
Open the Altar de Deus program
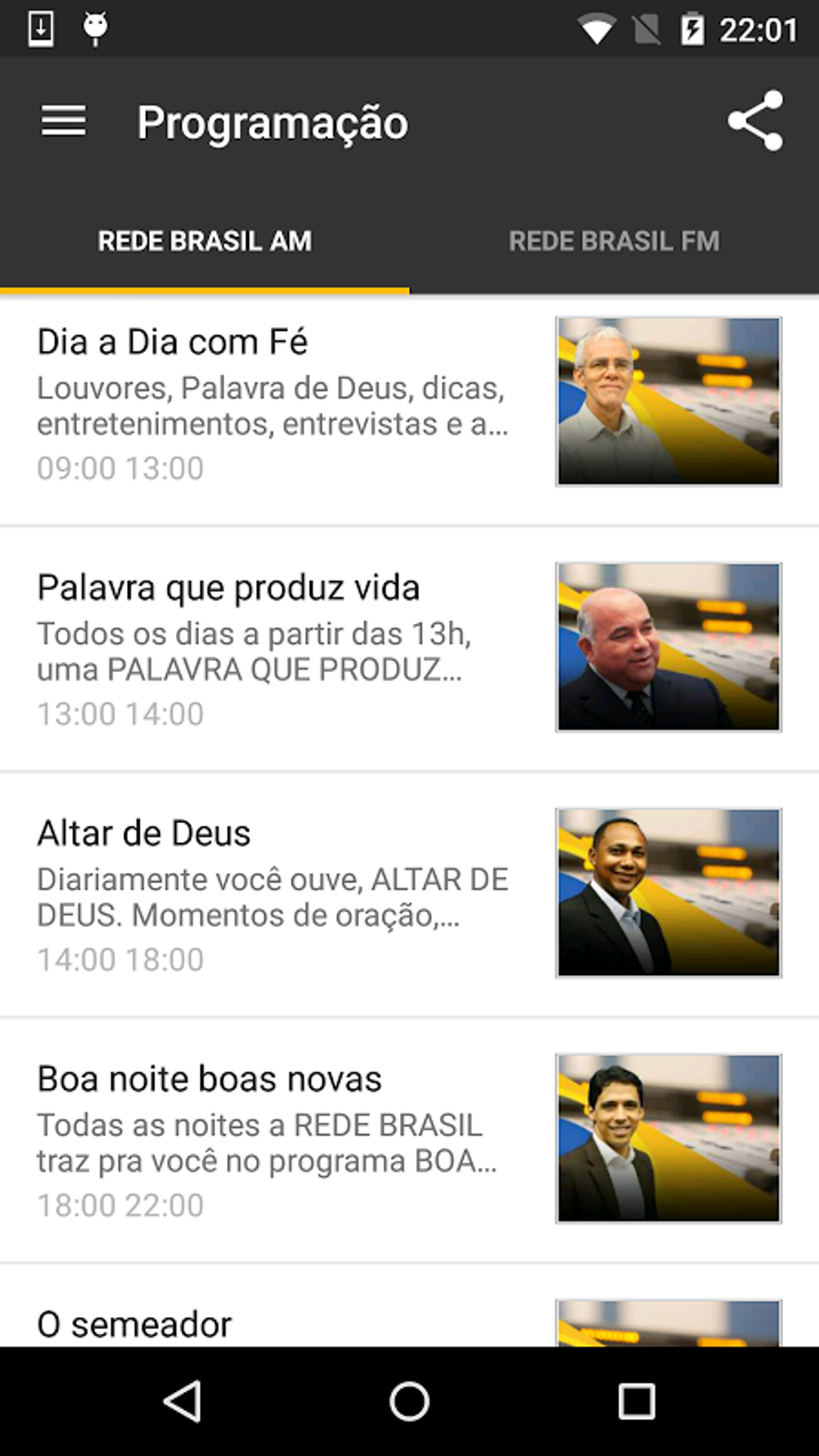(x=273, y=895)
